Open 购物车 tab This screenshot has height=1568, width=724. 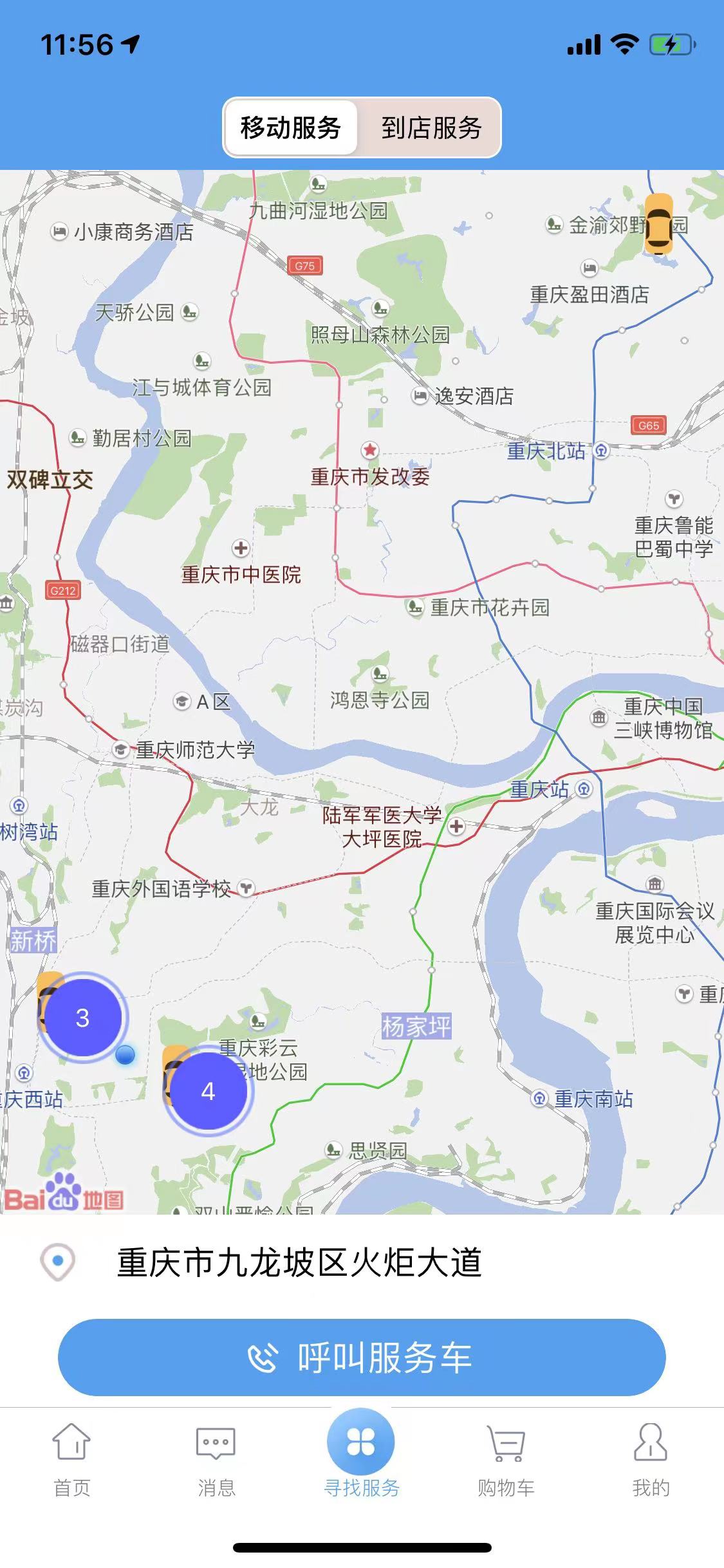[x=506, y=1460]
